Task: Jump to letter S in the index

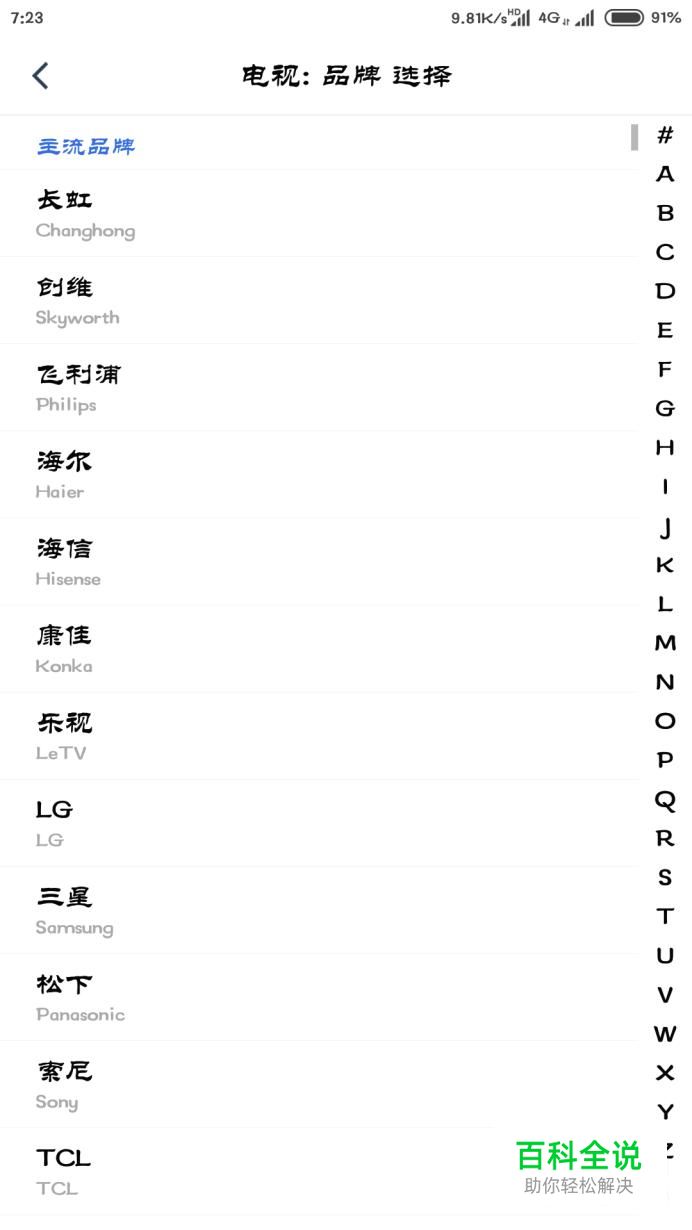Action: click(x=665, y=877)
